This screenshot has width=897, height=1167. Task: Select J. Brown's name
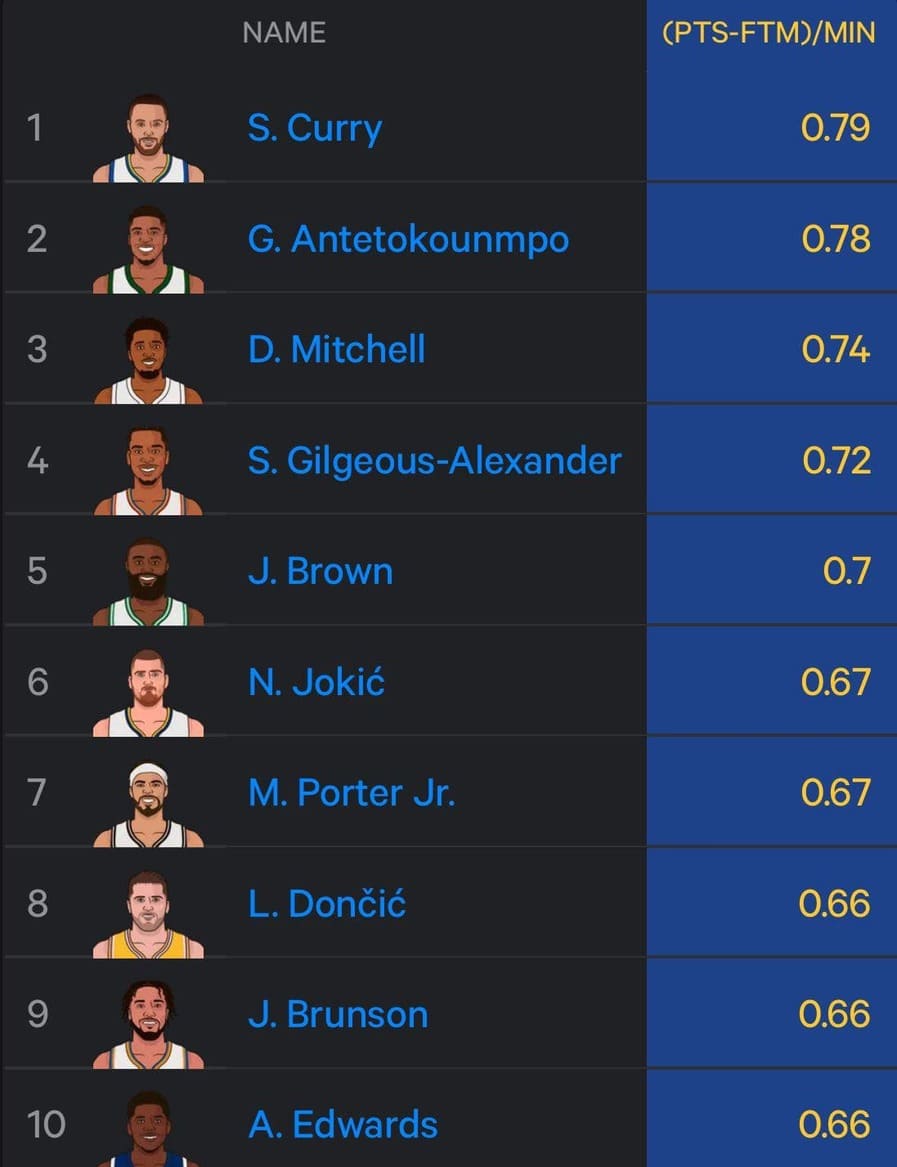tap(320, 572)
